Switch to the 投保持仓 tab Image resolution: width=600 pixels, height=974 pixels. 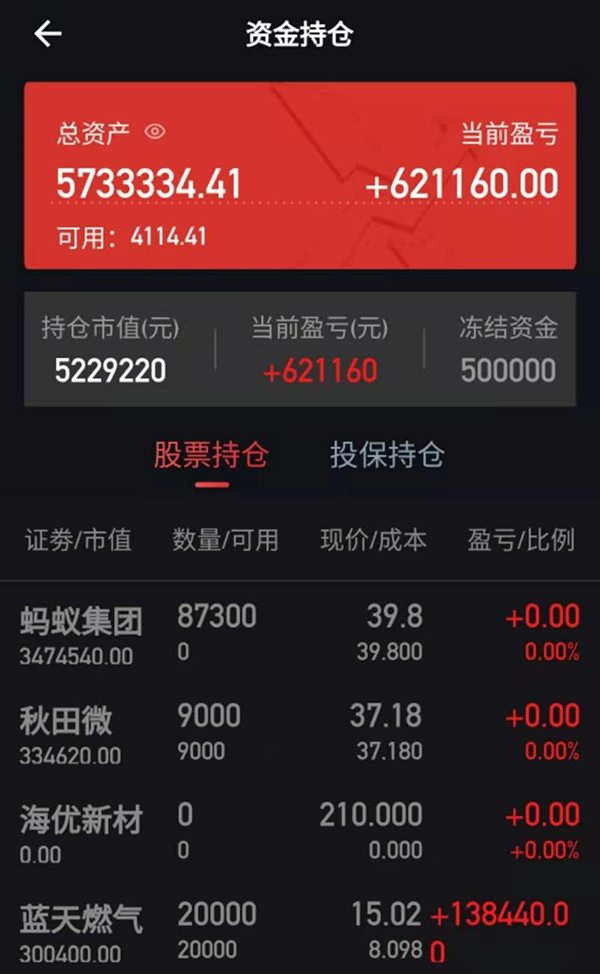coord(387,456)
